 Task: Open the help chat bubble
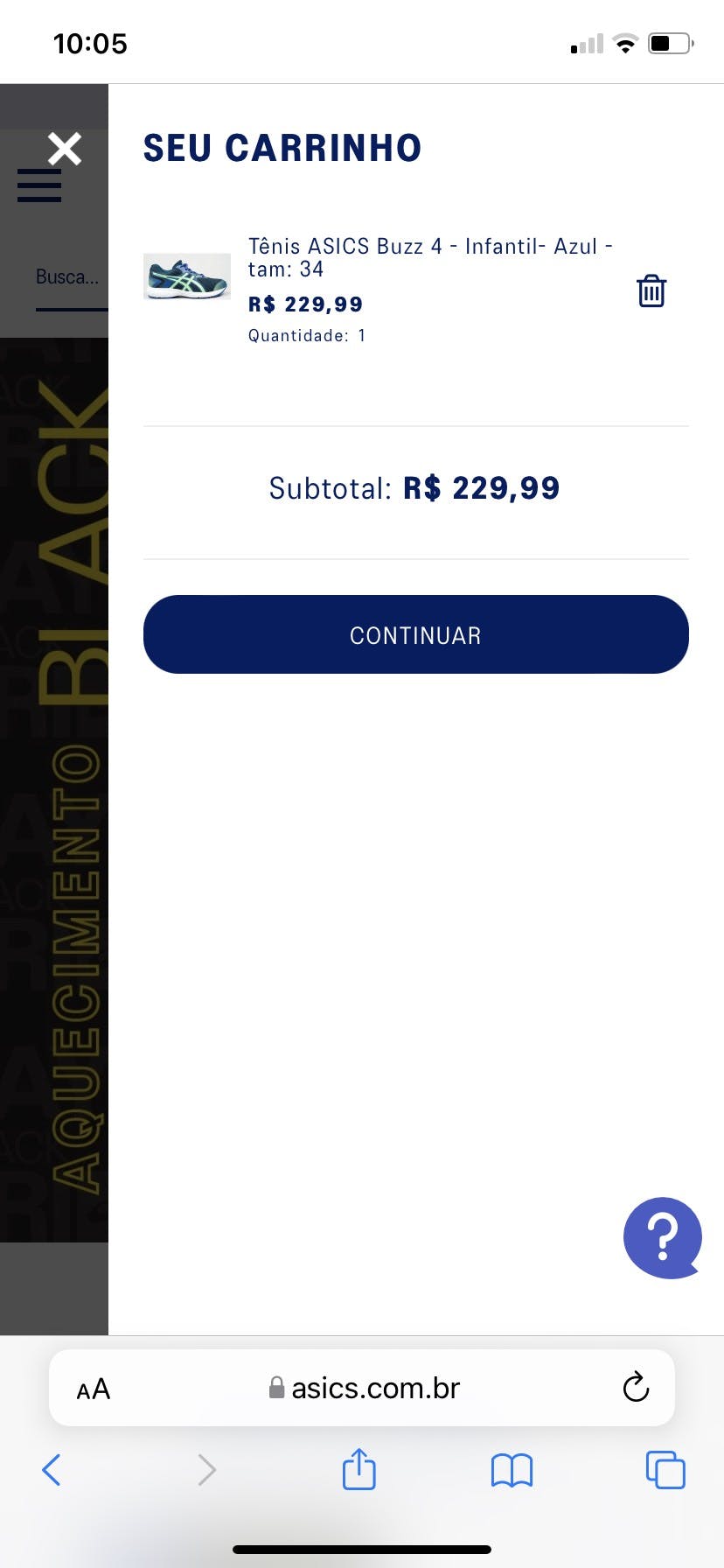(662, 1236)
